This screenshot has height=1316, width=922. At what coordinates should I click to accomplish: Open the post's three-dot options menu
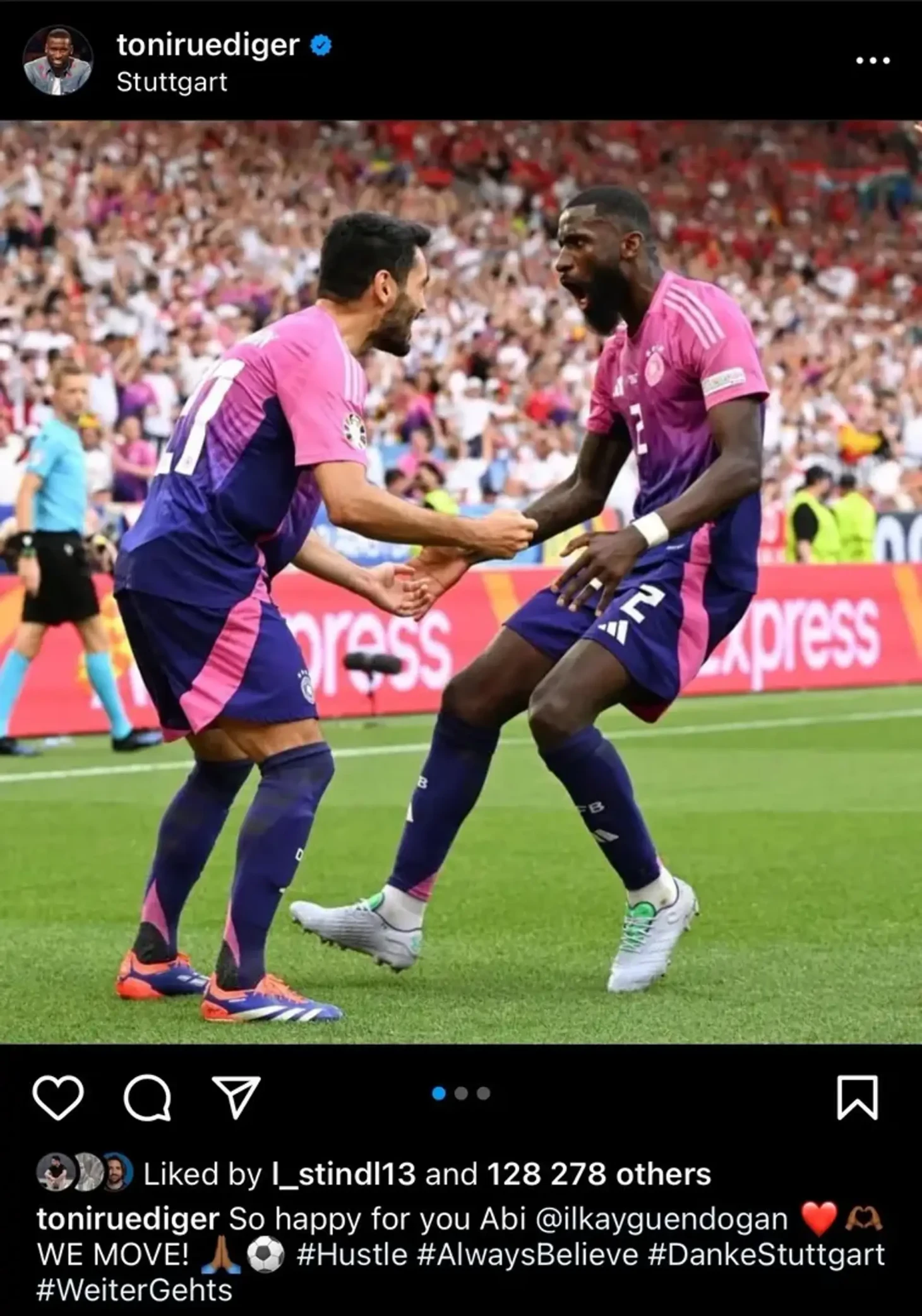[873, 61]
